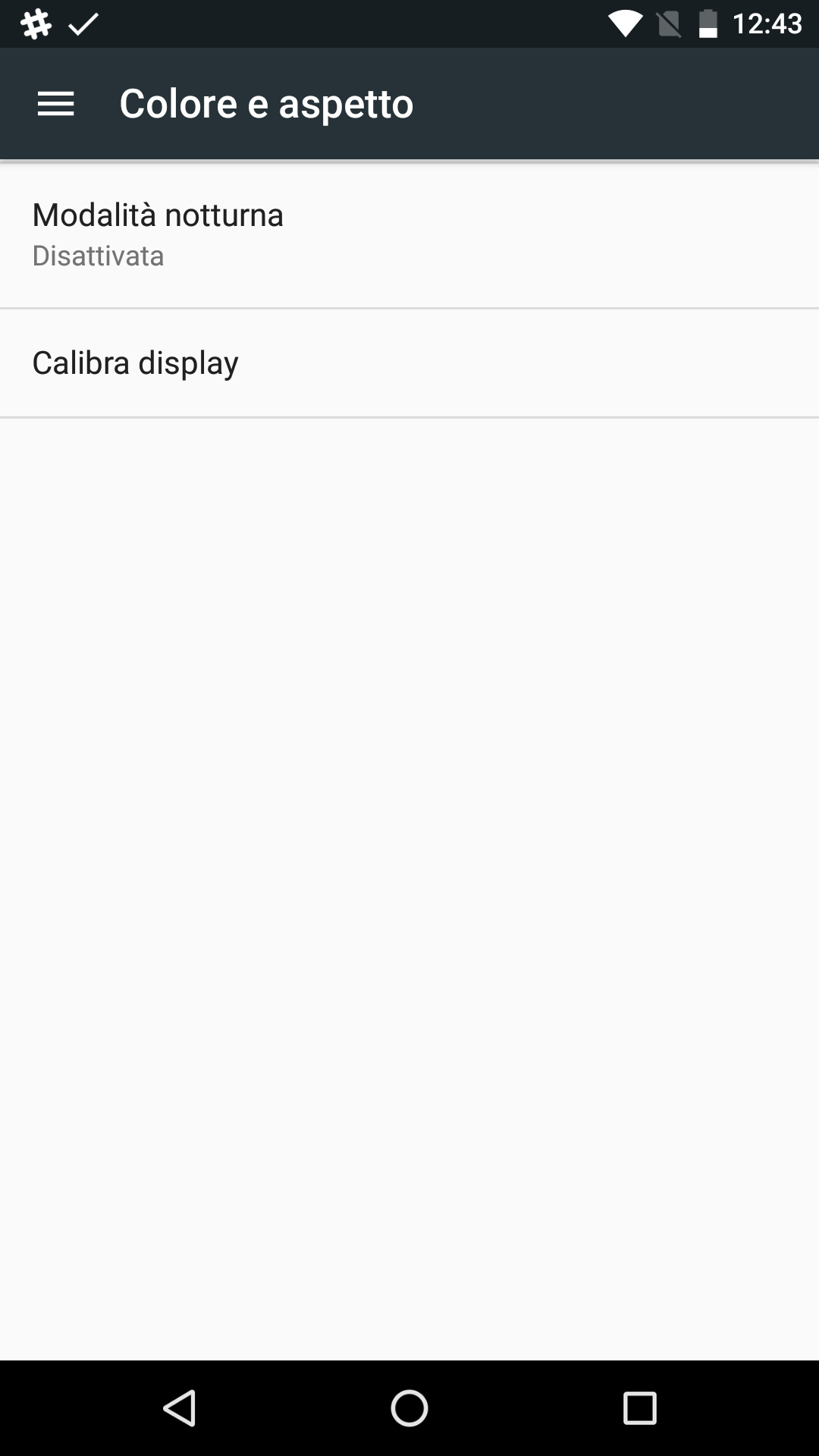This screenshot has width=819, height=1456.
Task: Show recent apps overview
Action: coord(639,1408)
